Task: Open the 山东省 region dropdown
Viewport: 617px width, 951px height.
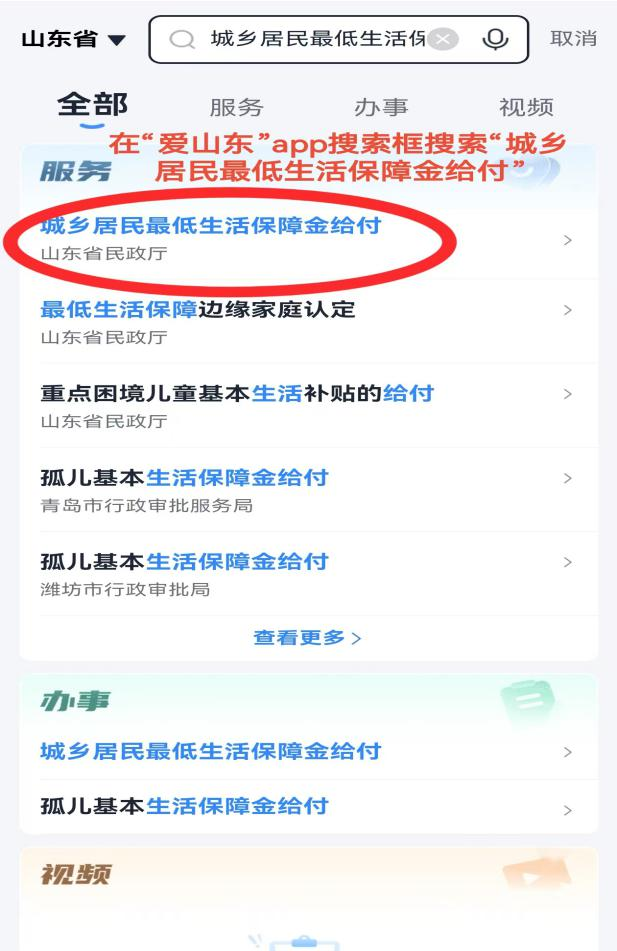Action: point(75,40)
